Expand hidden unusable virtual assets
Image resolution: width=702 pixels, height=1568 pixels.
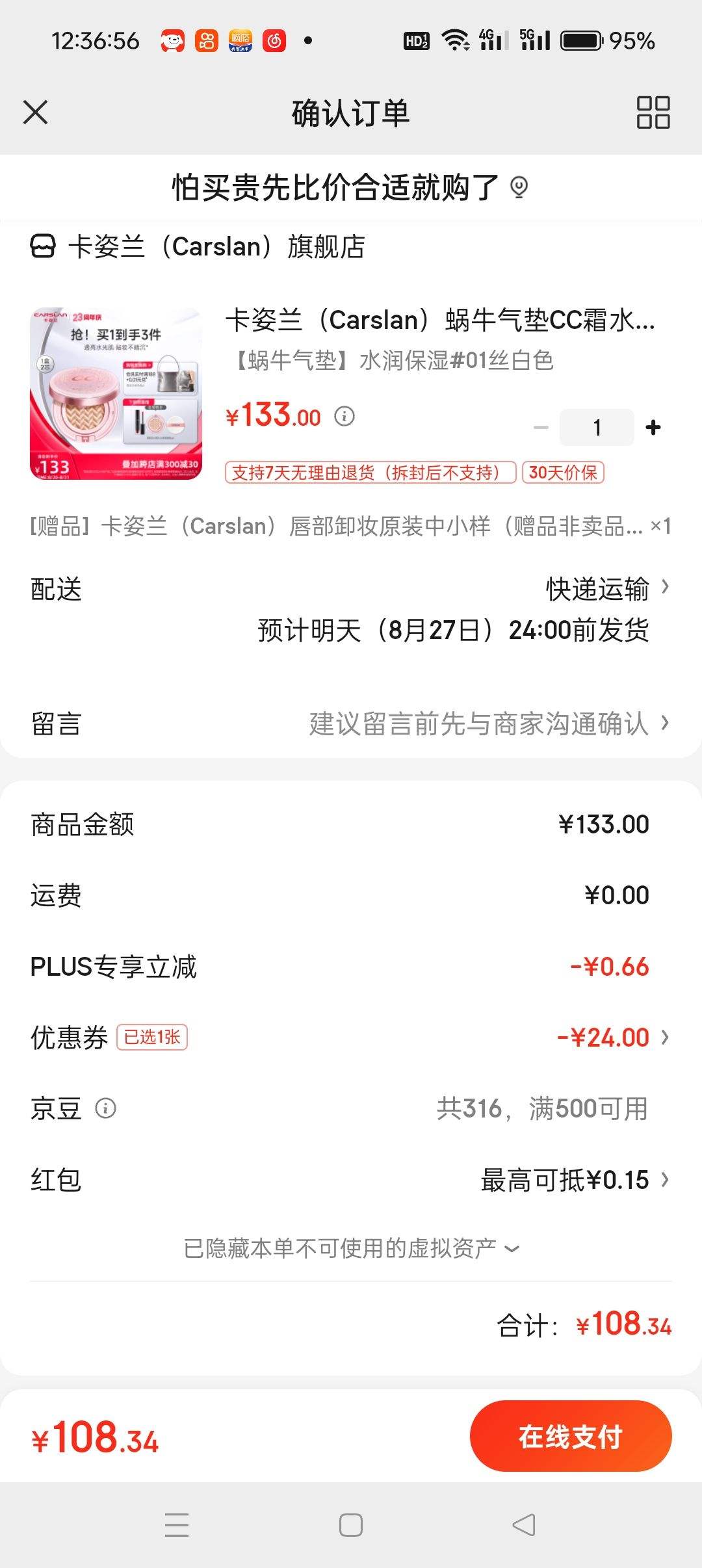352,1248
